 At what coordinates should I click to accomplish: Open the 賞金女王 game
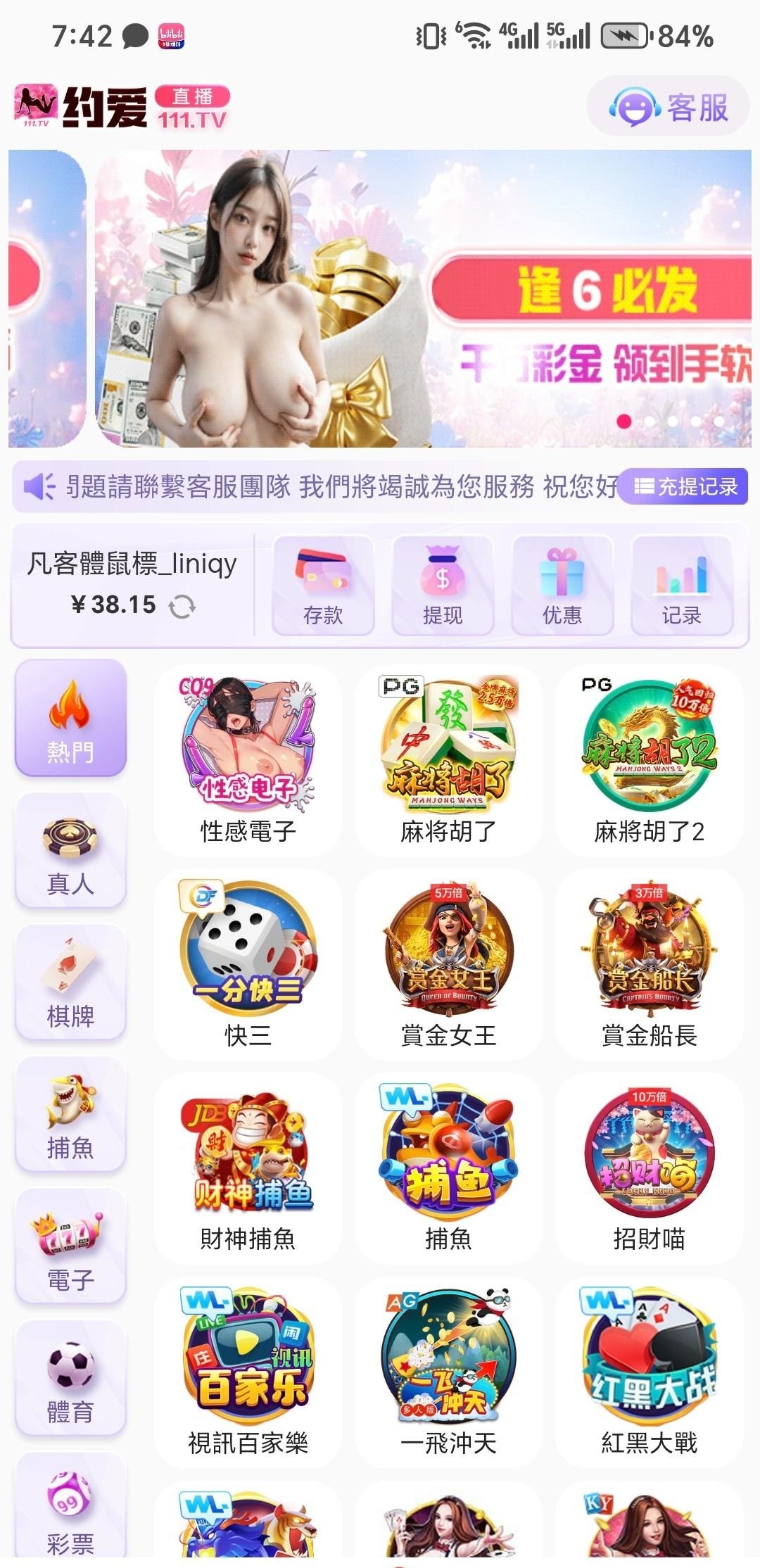[448, 964]
